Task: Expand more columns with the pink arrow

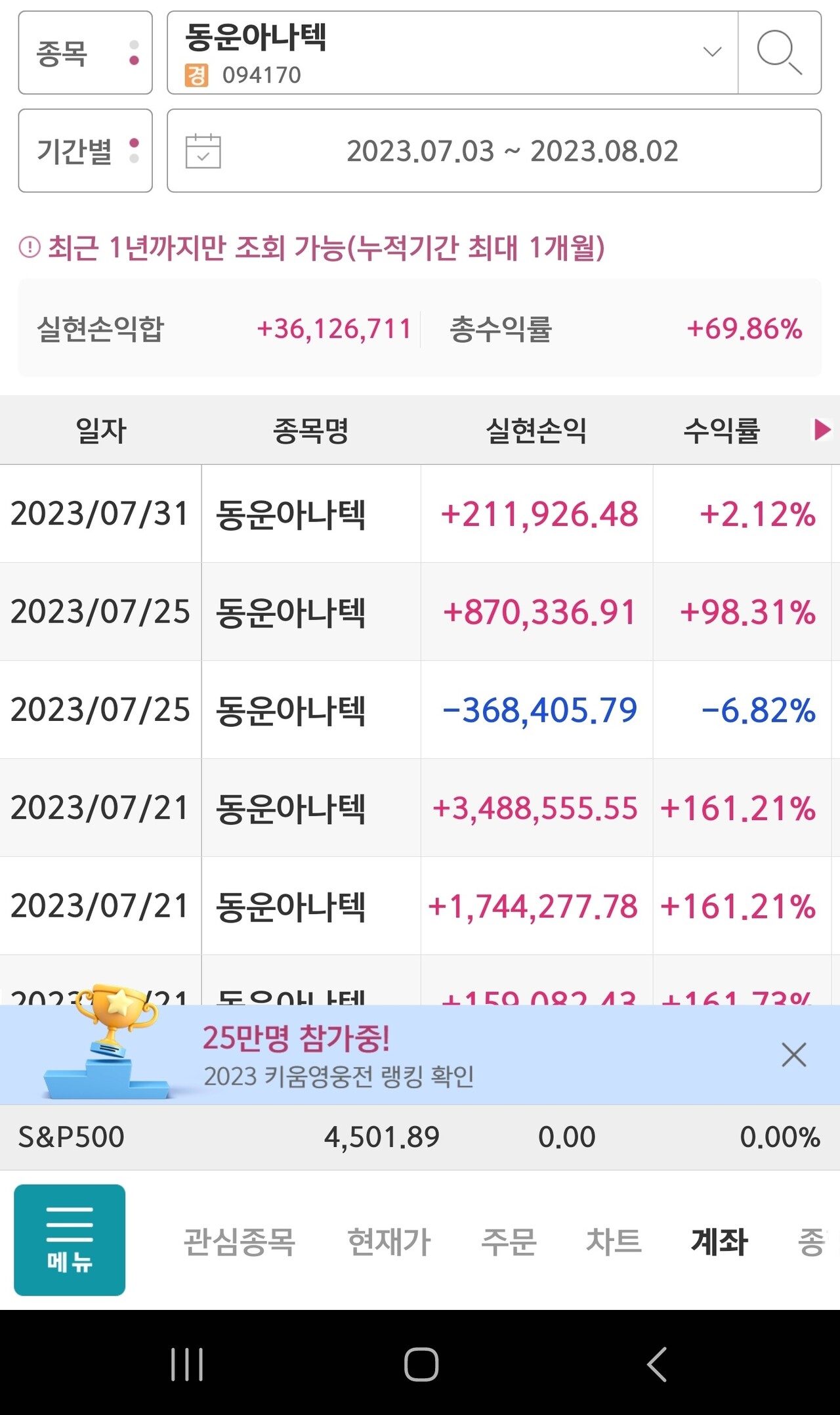Action: pos(822,430)
